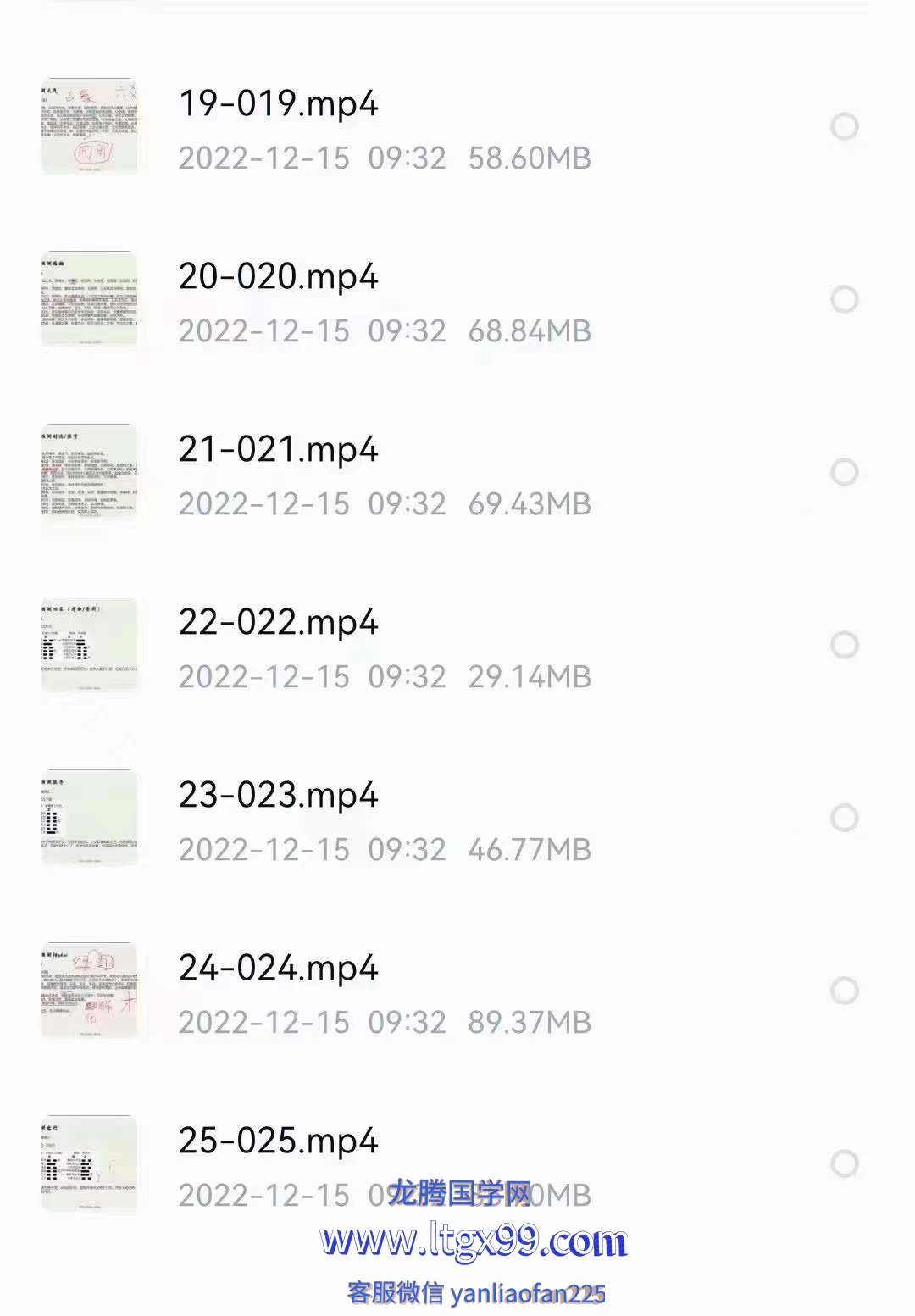Open the file 24-024.mp4

click(278, 969)
